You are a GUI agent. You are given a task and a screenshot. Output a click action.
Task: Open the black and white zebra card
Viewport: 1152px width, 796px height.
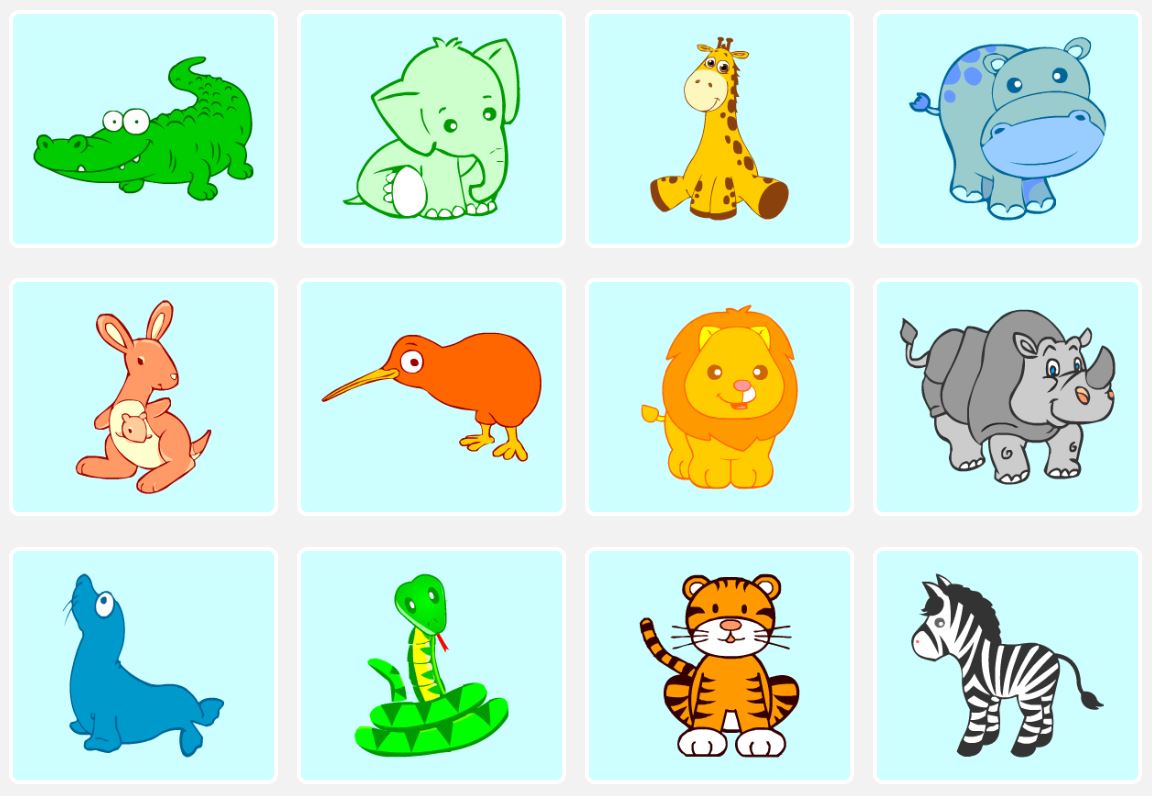point(1007,665)
